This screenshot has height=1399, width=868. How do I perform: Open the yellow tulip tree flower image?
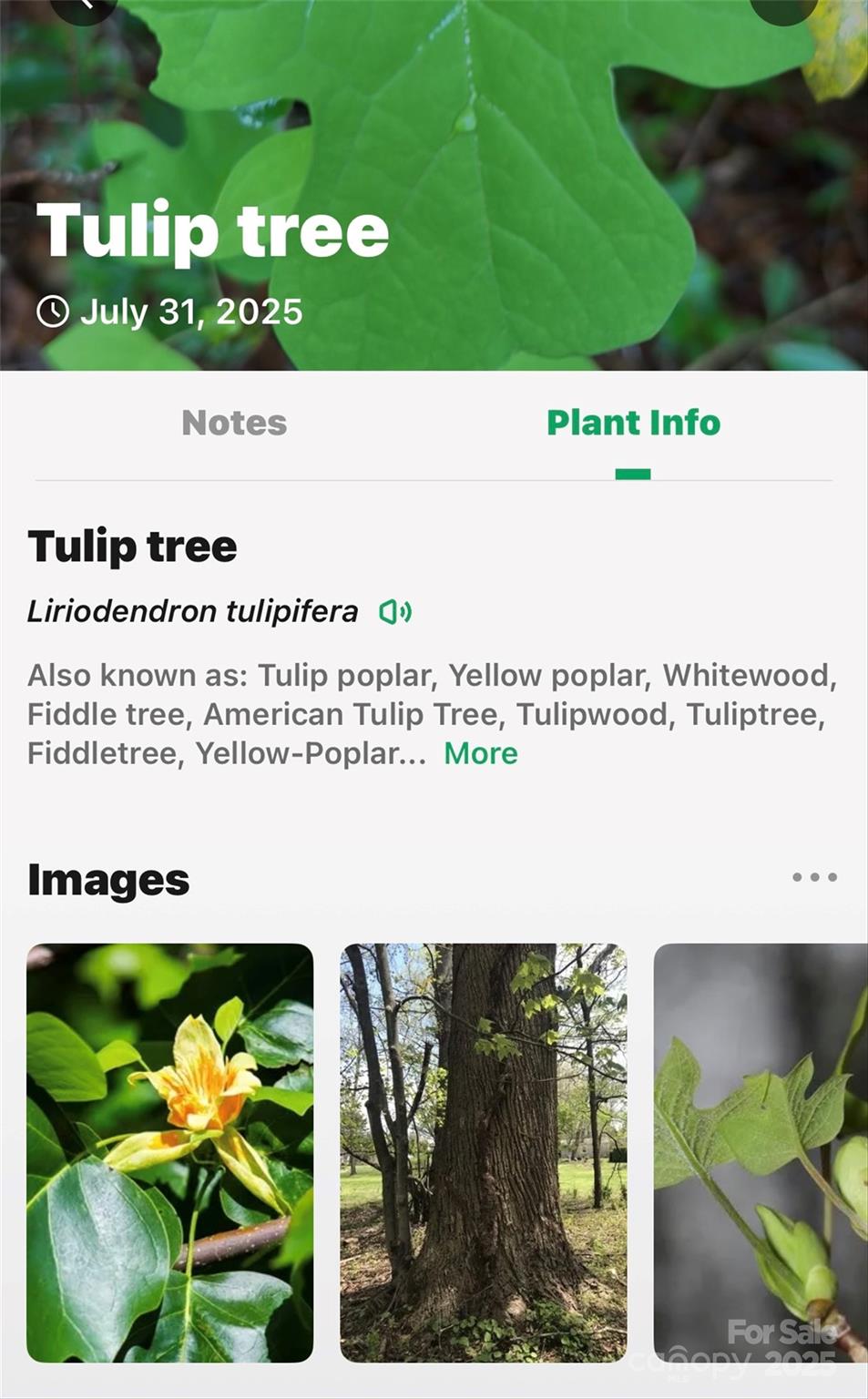tap(170, 1152)
